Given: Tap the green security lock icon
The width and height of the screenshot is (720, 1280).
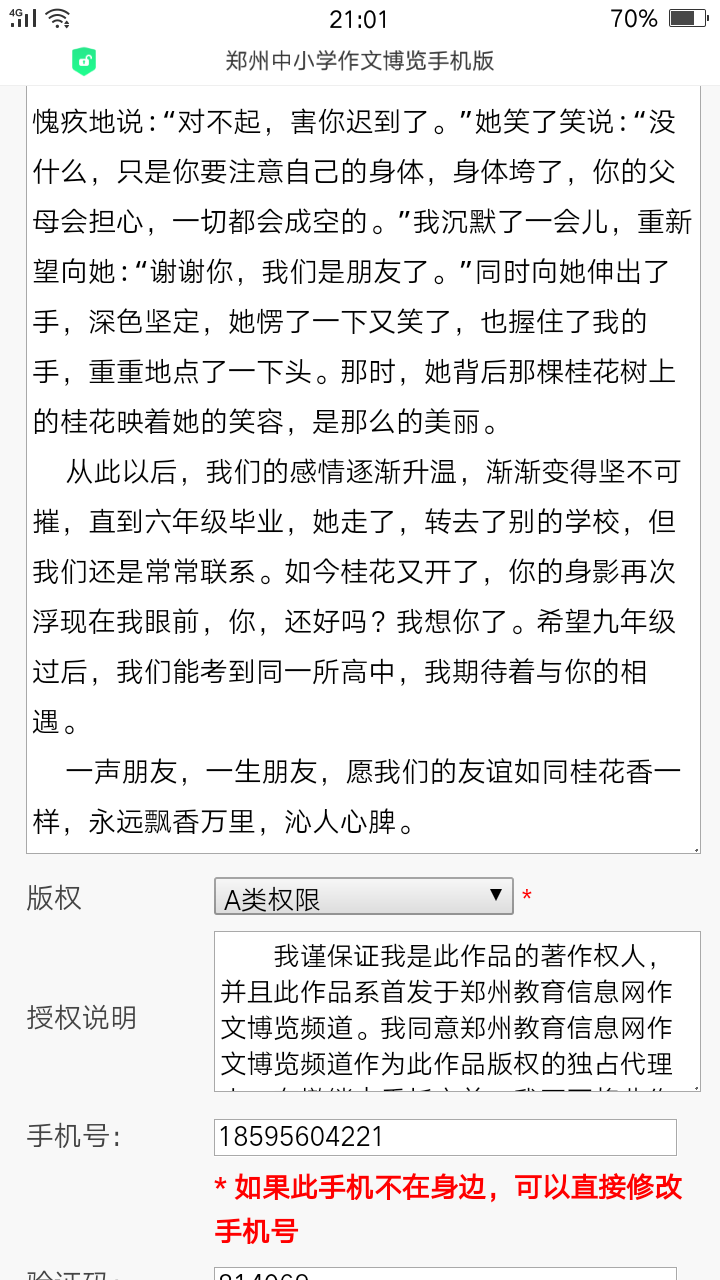Looking at the screenshot, I should (84, 62).
